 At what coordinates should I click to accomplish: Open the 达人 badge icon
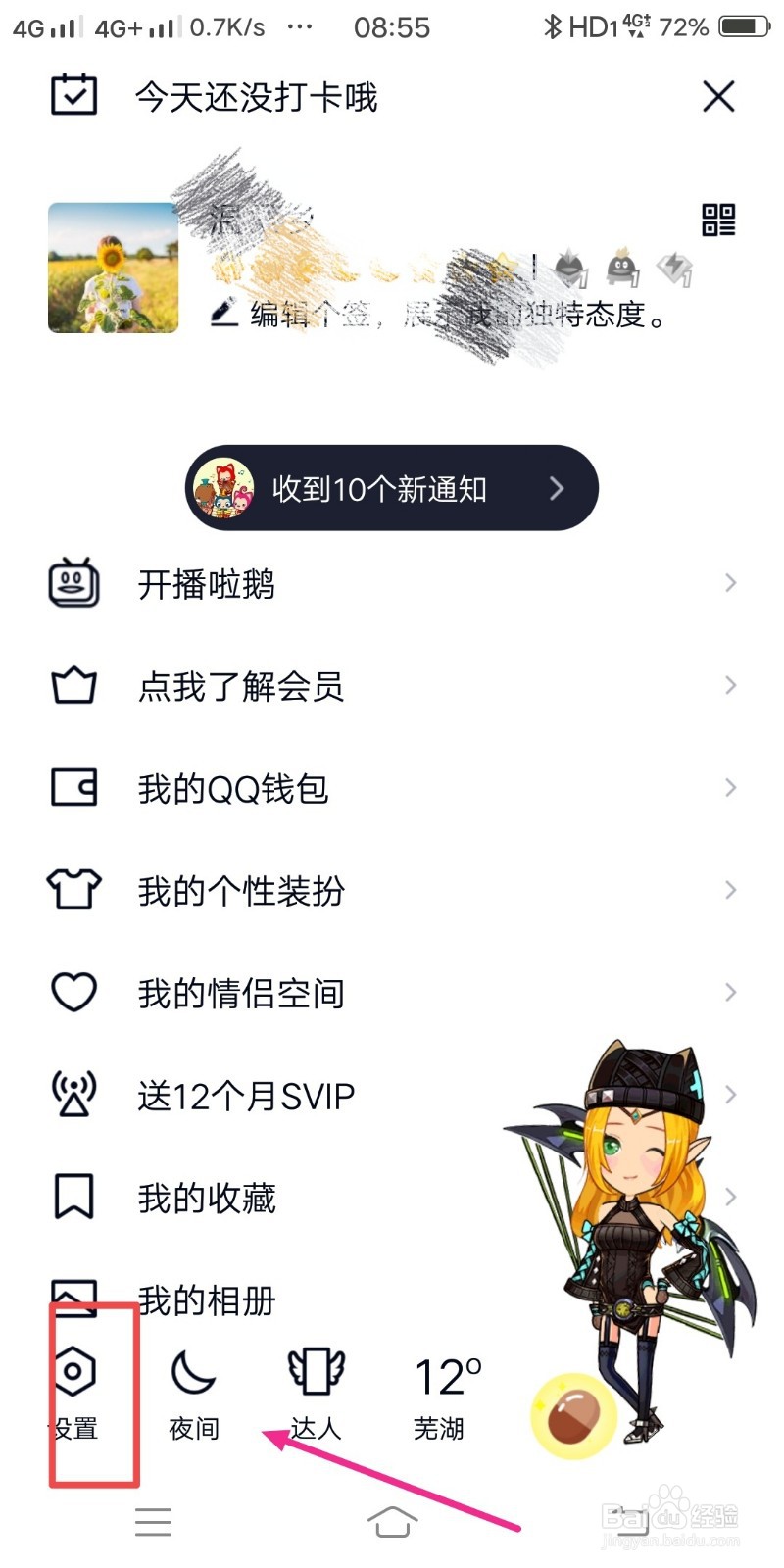tap(316, 1372)
